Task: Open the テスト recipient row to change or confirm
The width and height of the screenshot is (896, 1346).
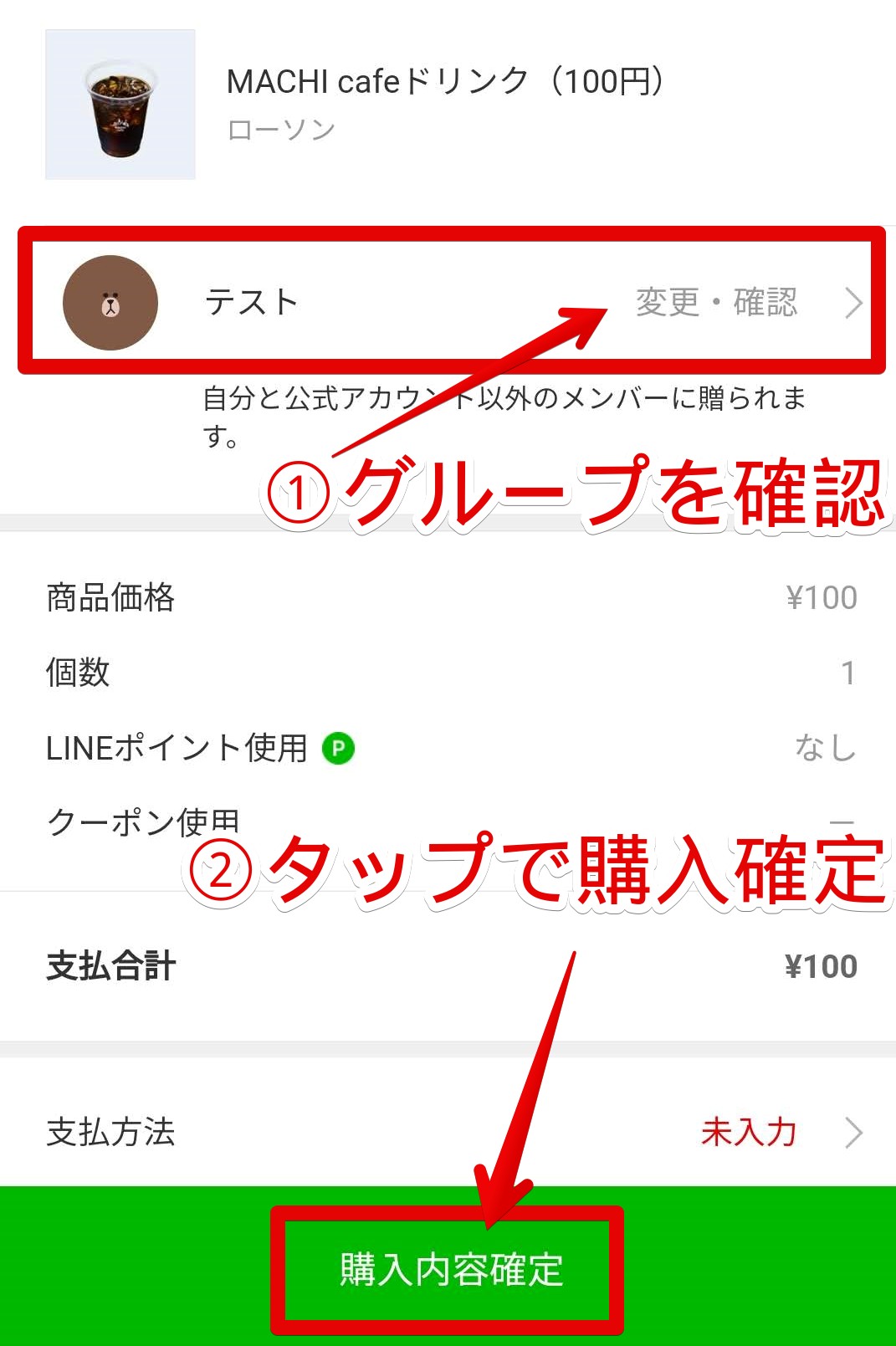Action: click(452, 302)
